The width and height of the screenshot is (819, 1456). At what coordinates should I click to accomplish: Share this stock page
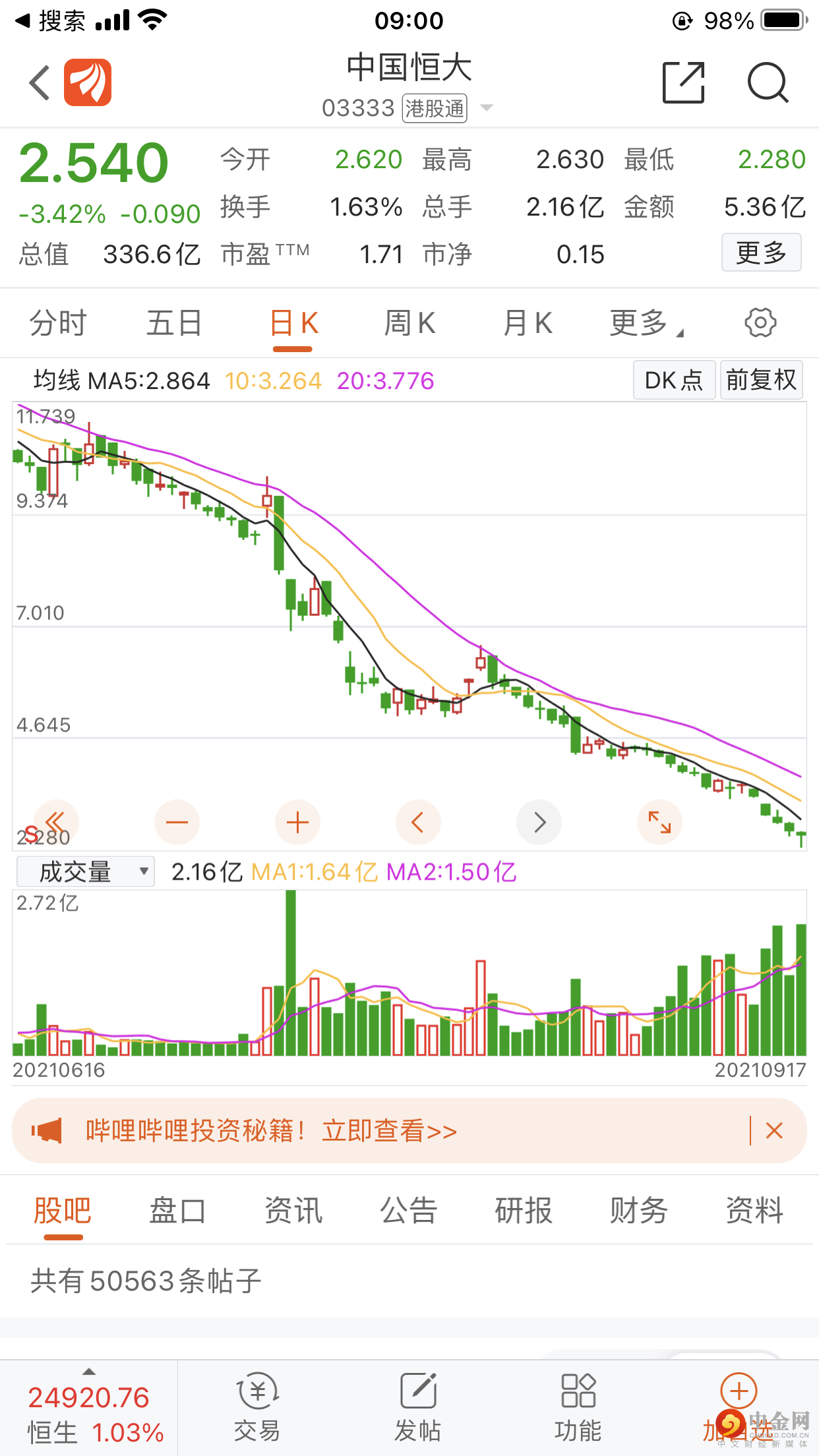click(x=683, y=83)
